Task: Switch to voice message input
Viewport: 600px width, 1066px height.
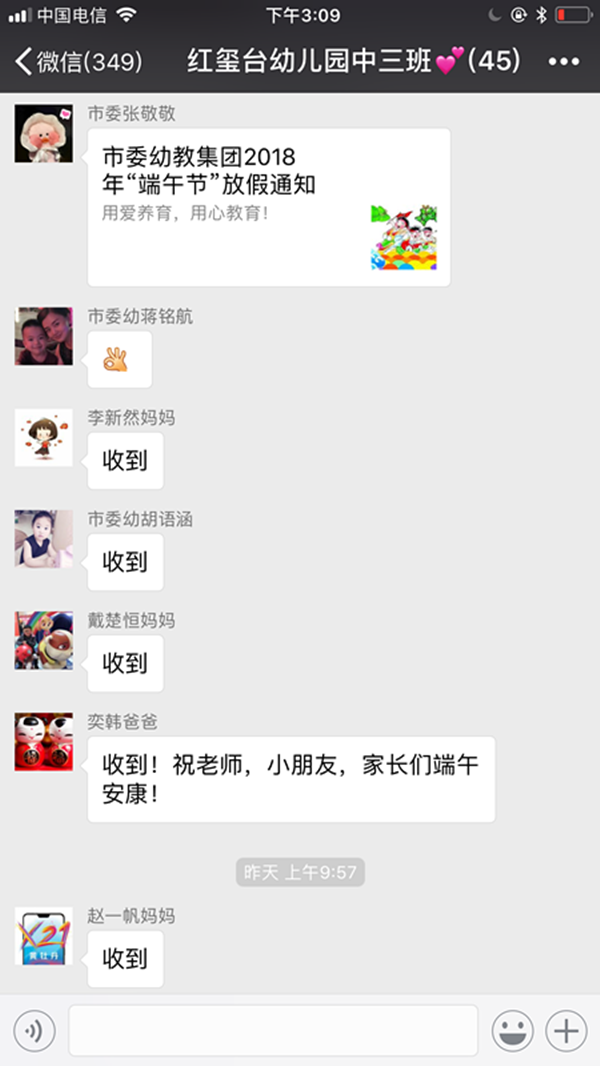Action: pyautogui.click(x=34, y=1030)
